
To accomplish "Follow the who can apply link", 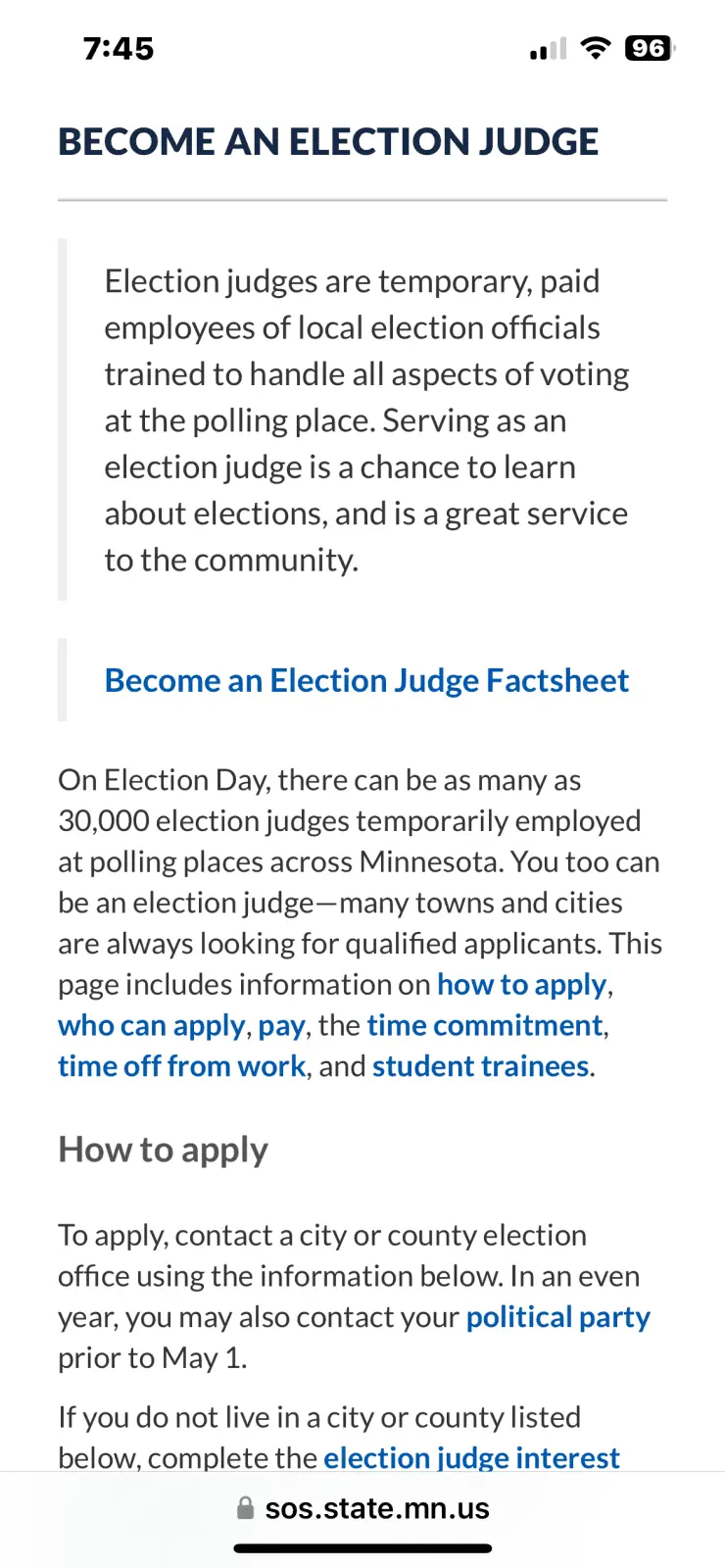I will 151,1025.
